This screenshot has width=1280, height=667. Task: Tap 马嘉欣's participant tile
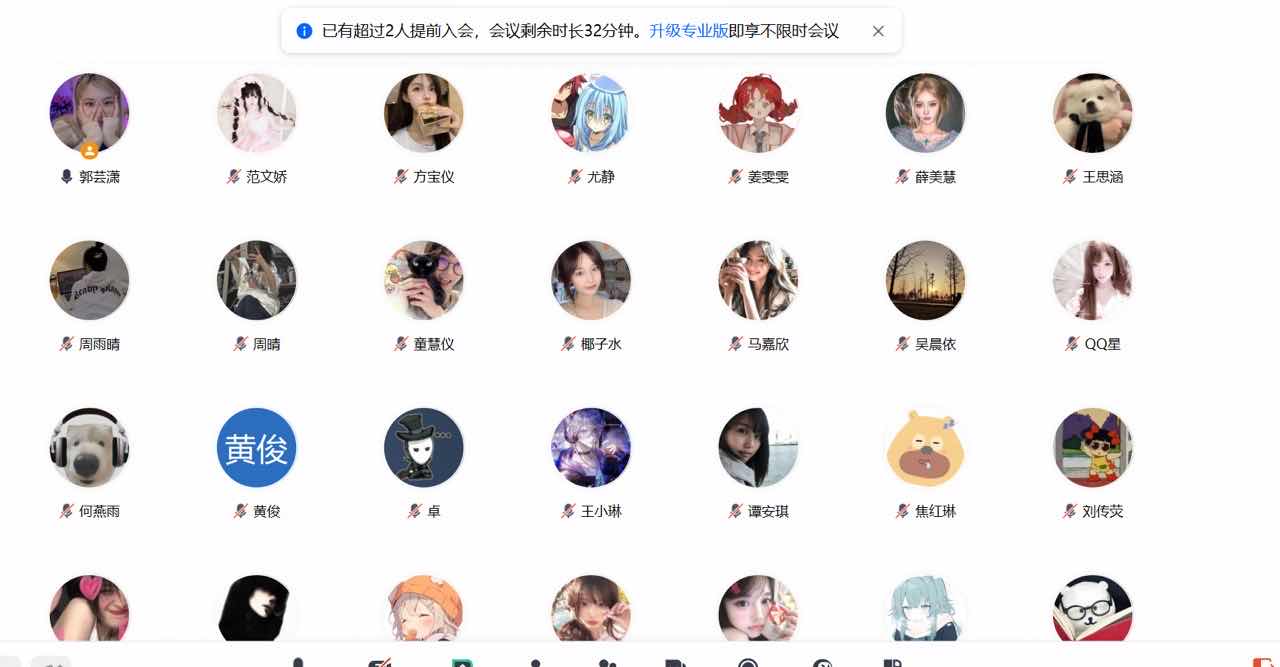tap(758, 280)
